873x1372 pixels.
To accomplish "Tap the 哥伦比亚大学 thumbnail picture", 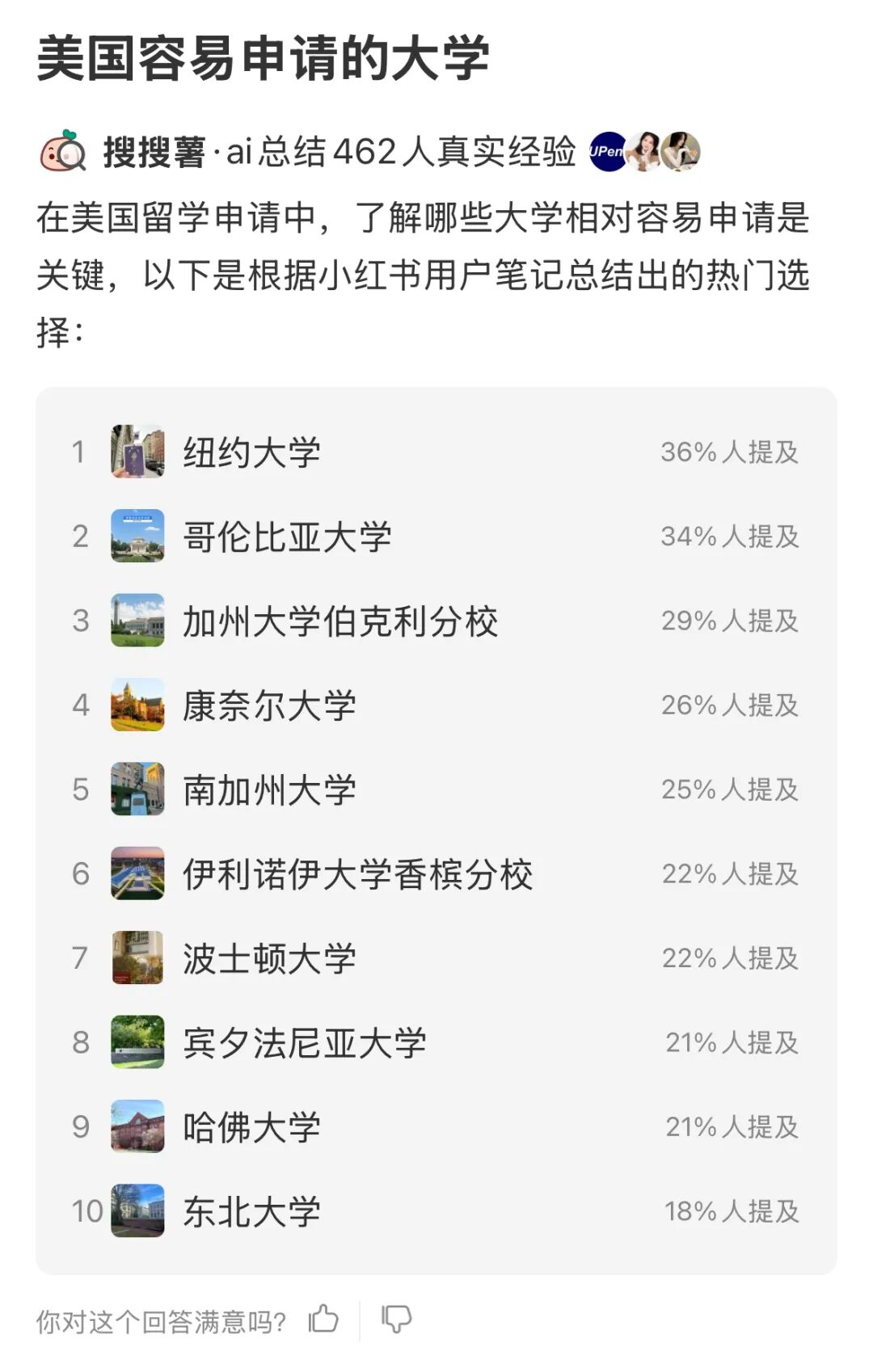I will pyautogui.click(x=136, y=537).
